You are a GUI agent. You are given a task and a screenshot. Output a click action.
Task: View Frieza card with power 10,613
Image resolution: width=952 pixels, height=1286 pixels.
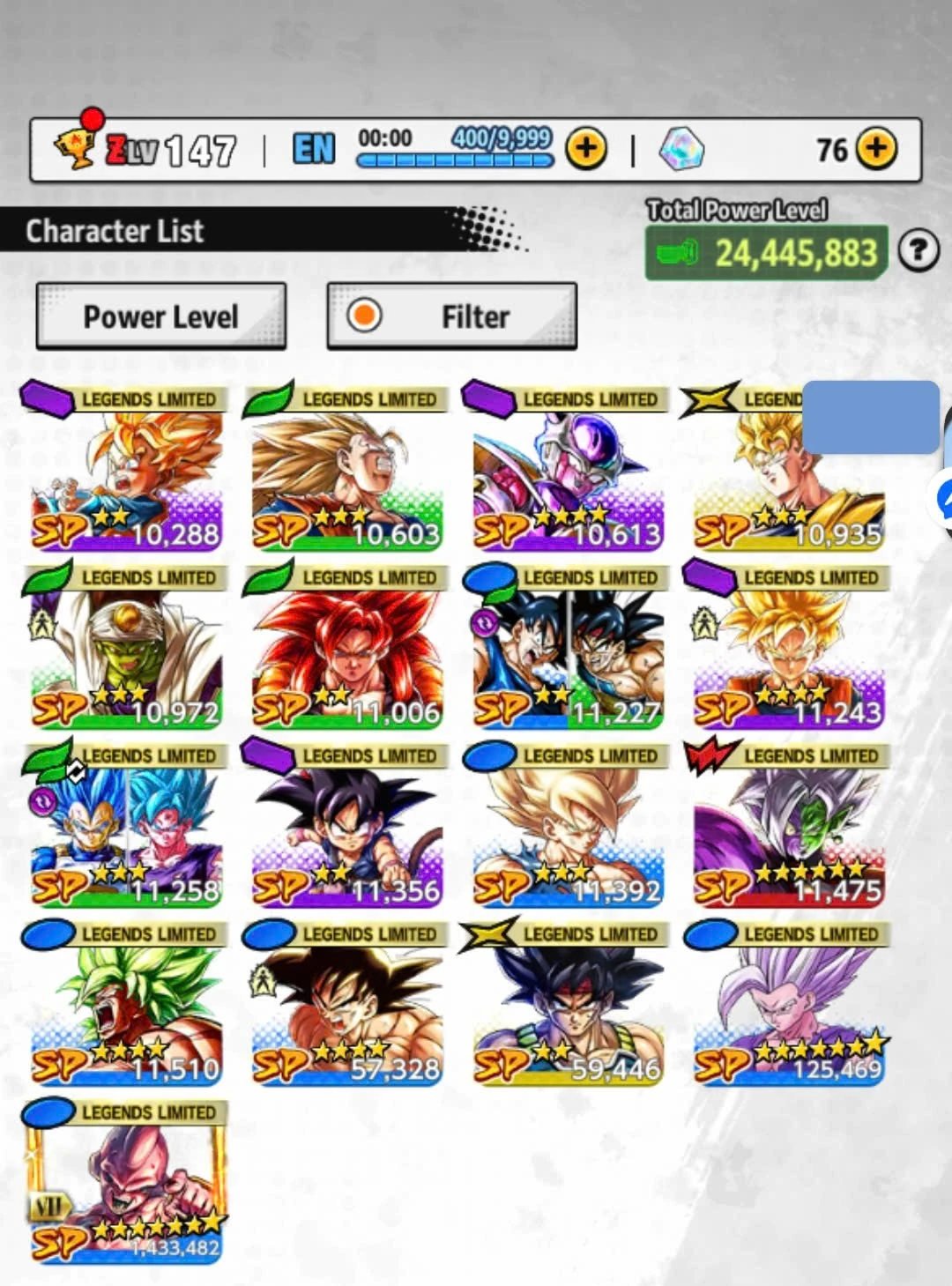tap(568, 476)
